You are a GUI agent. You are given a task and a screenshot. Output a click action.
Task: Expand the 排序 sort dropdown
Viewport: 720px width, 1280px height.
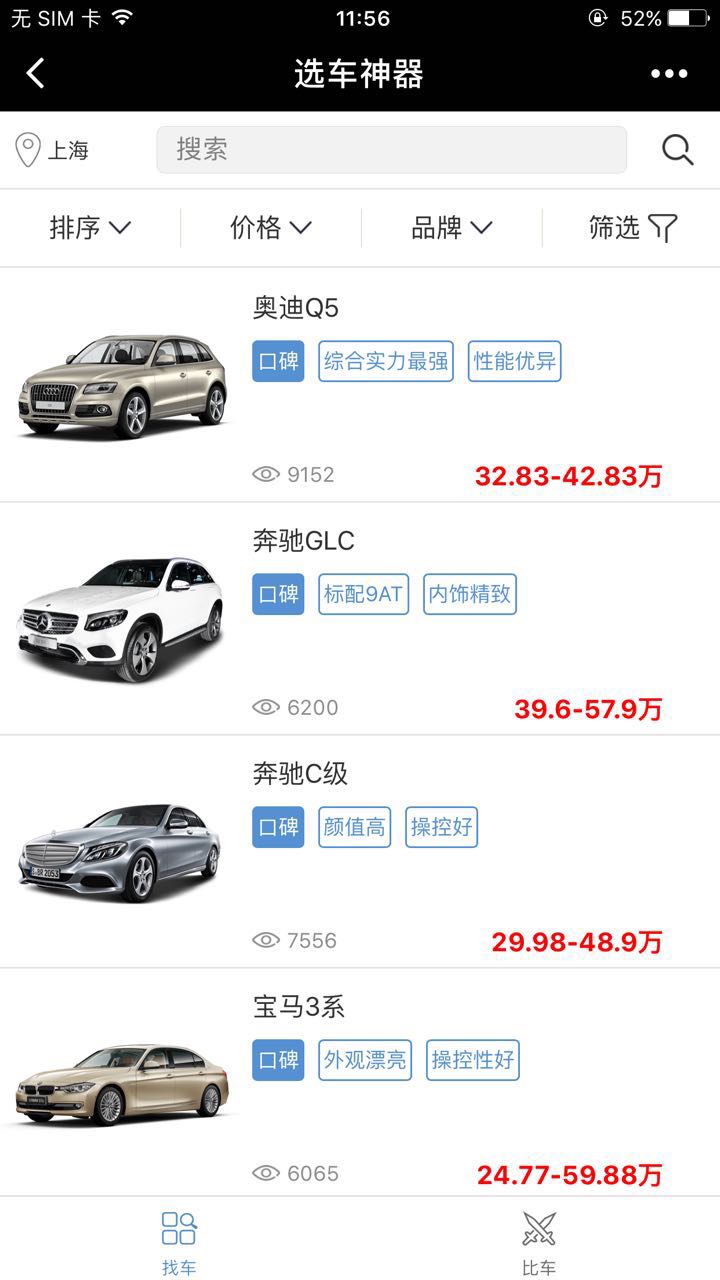point(90,228)
